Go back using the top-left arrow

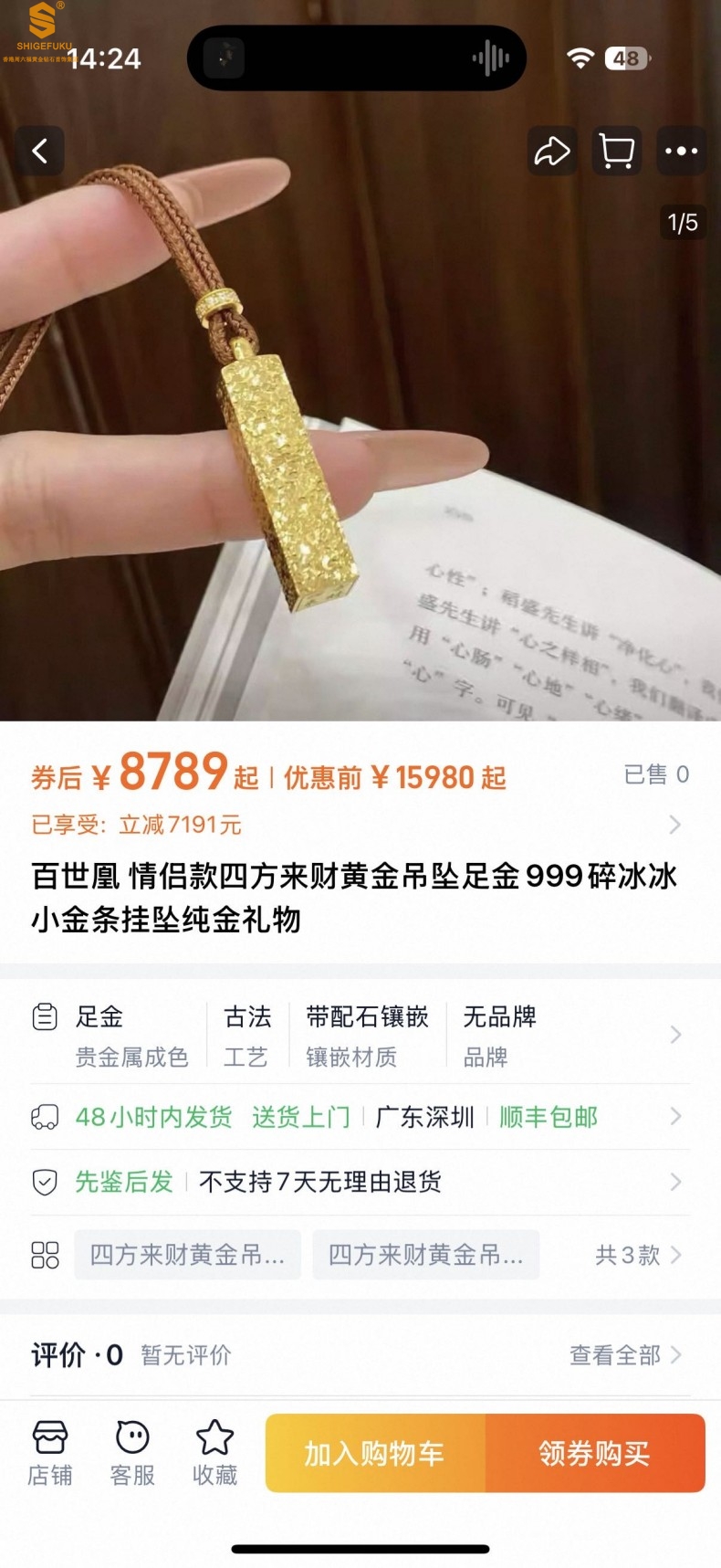(40, 151)
